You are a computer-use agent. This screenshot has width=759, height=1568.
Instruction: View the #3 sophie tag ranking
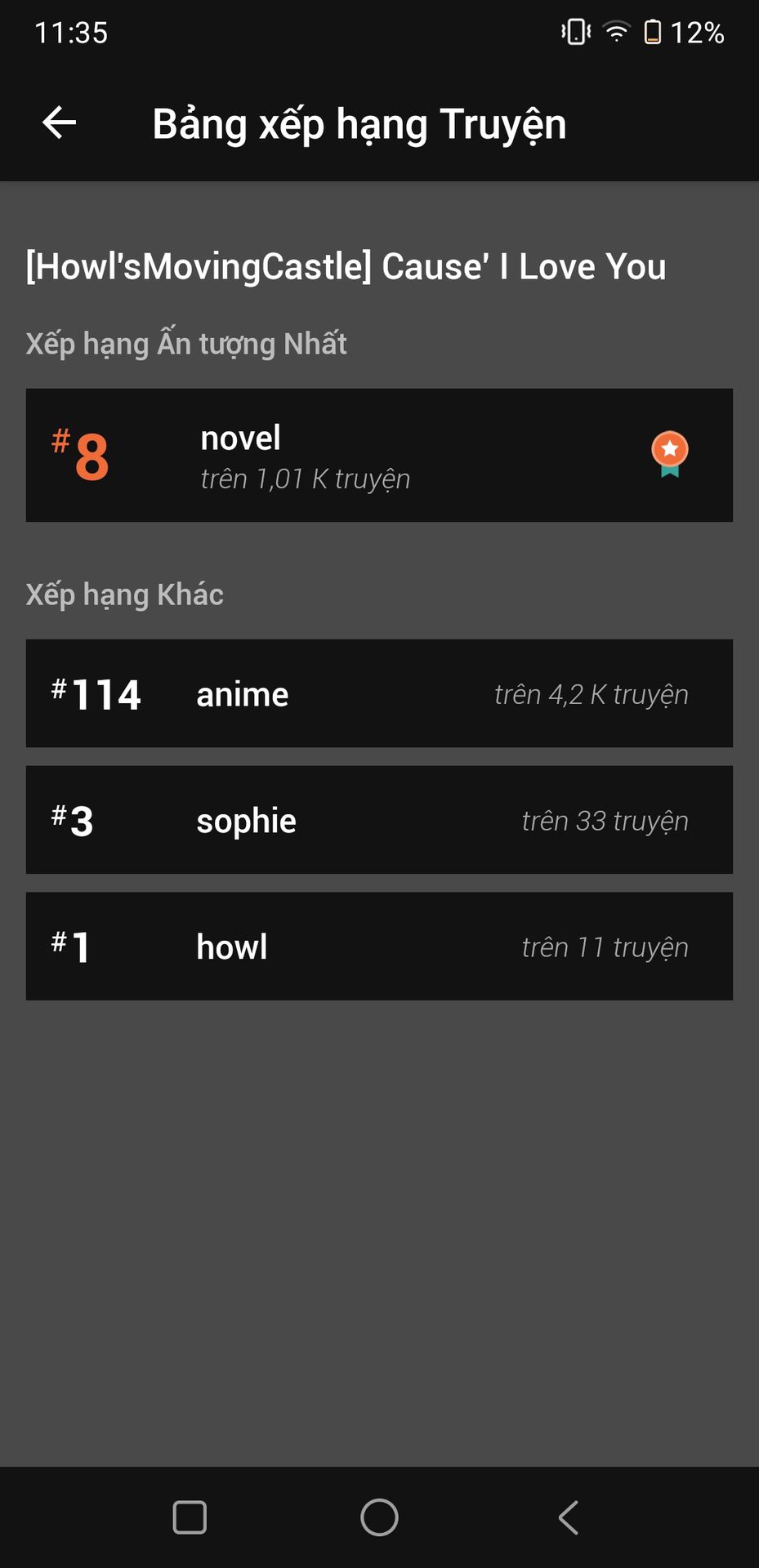point(379,820)
